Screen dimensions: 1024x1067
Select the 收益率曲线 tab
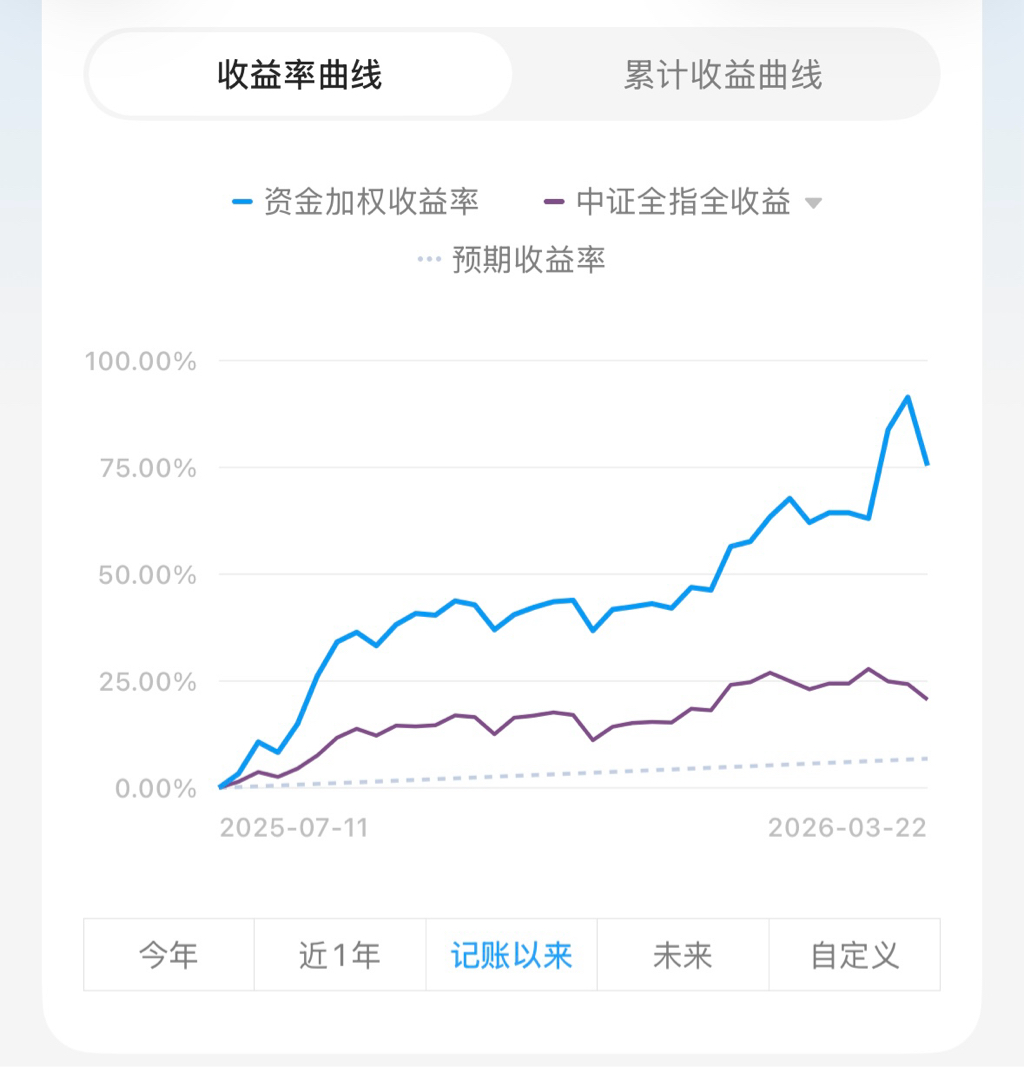tap(300, 75)
